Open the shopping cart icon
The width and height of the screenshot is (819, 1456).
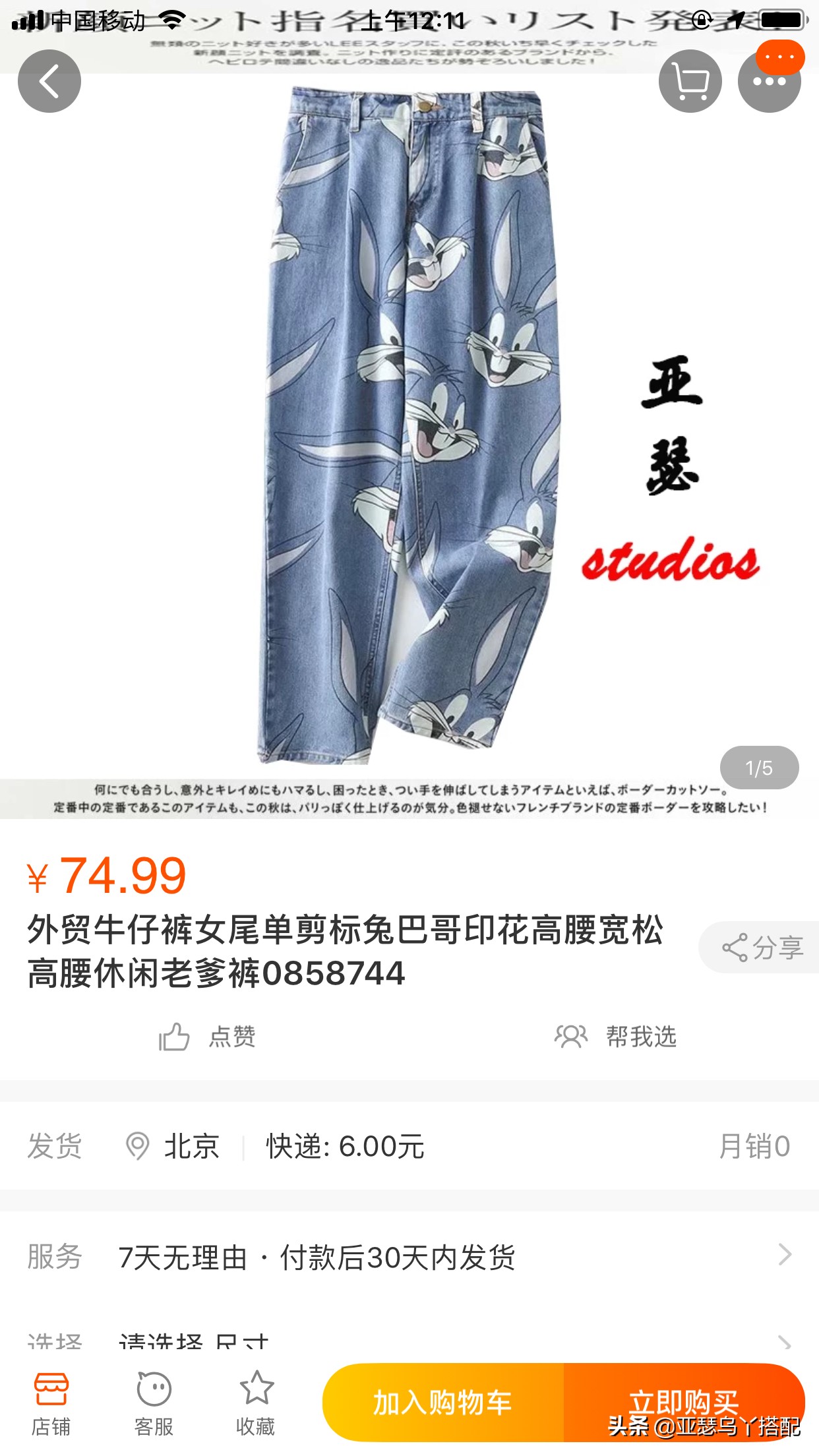[x=690, y=81]
